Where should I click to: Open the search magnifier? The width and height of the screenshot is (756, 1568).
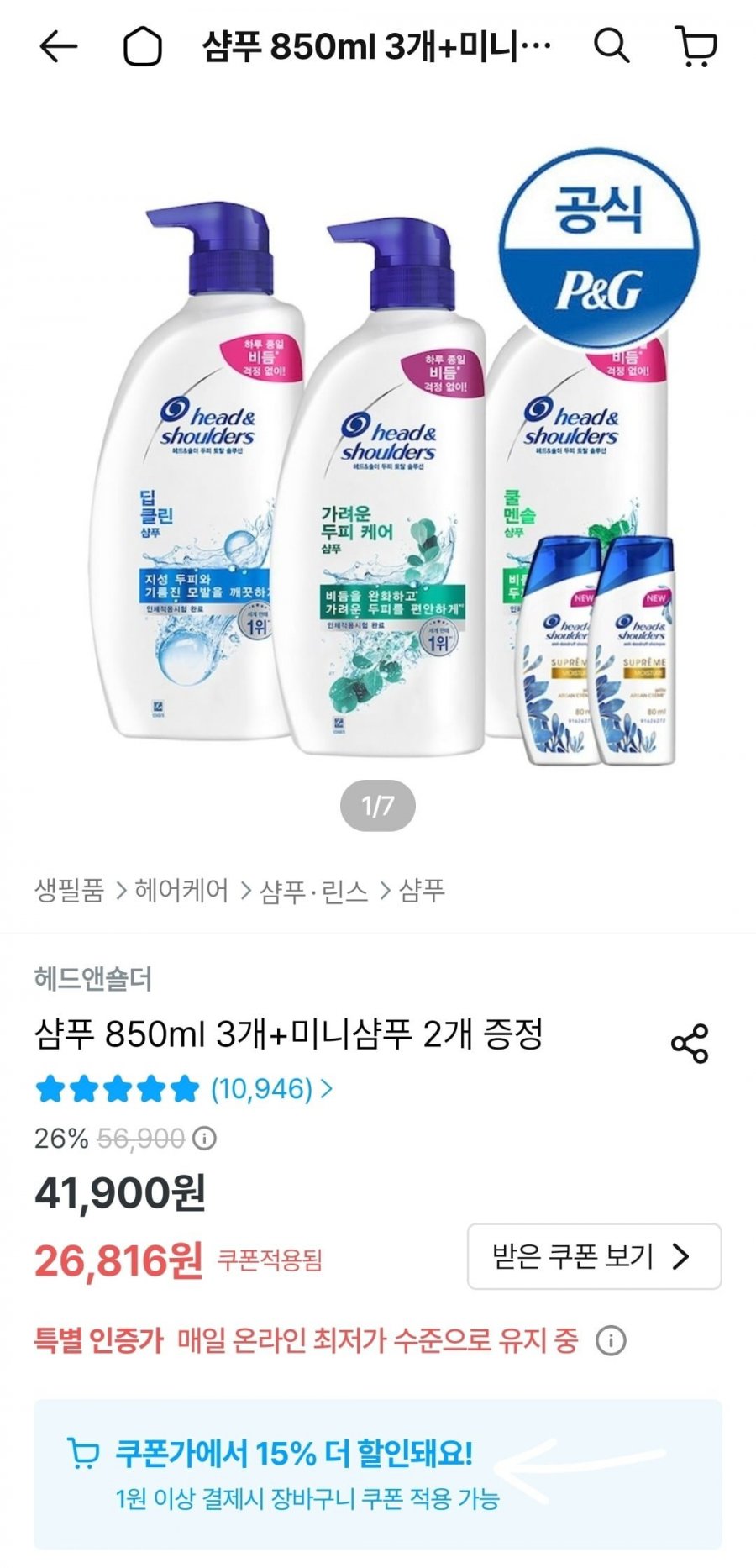(611, 46)
